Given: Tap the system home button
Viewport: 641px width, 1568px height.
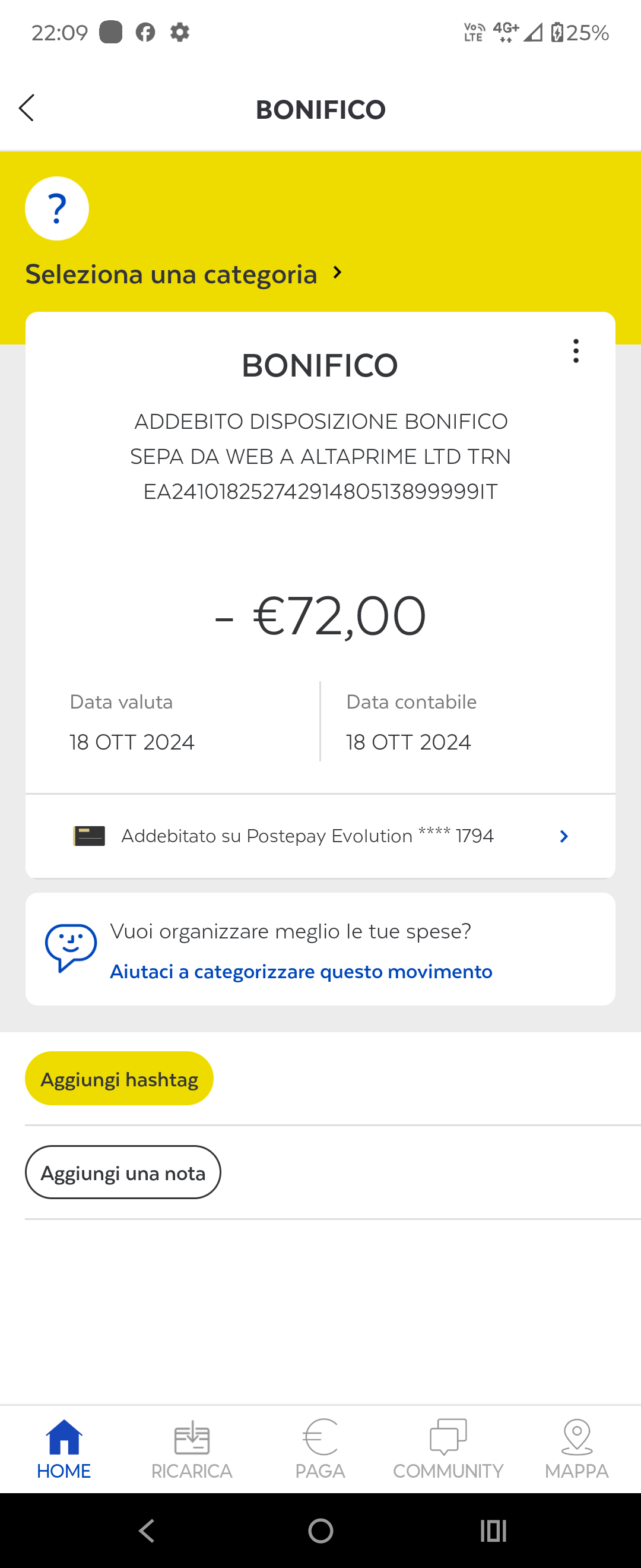Looking at the screenshot, I should (x=320, y=1530).
